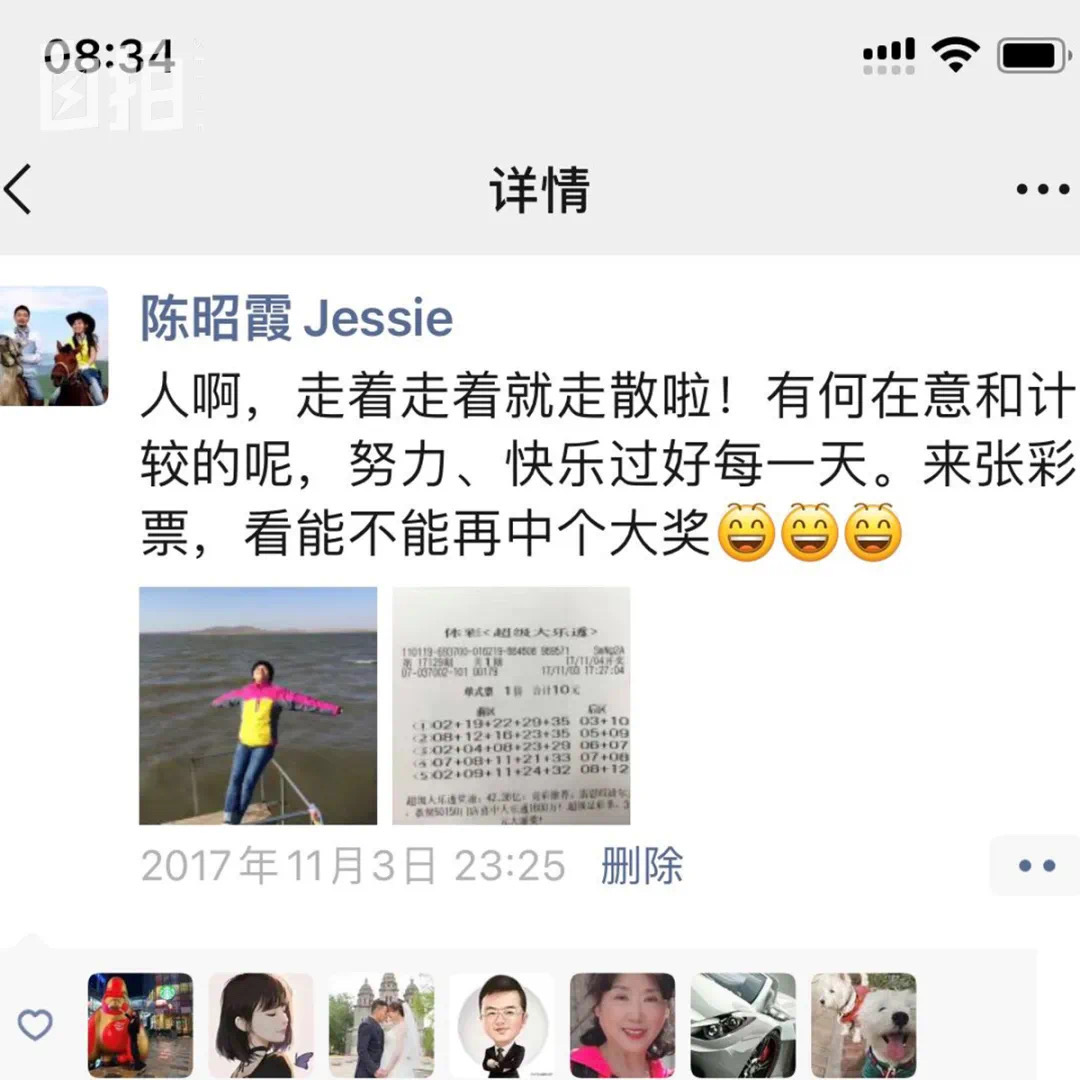
Task: Go back from the 详情 page
Action: coord(20,189)
